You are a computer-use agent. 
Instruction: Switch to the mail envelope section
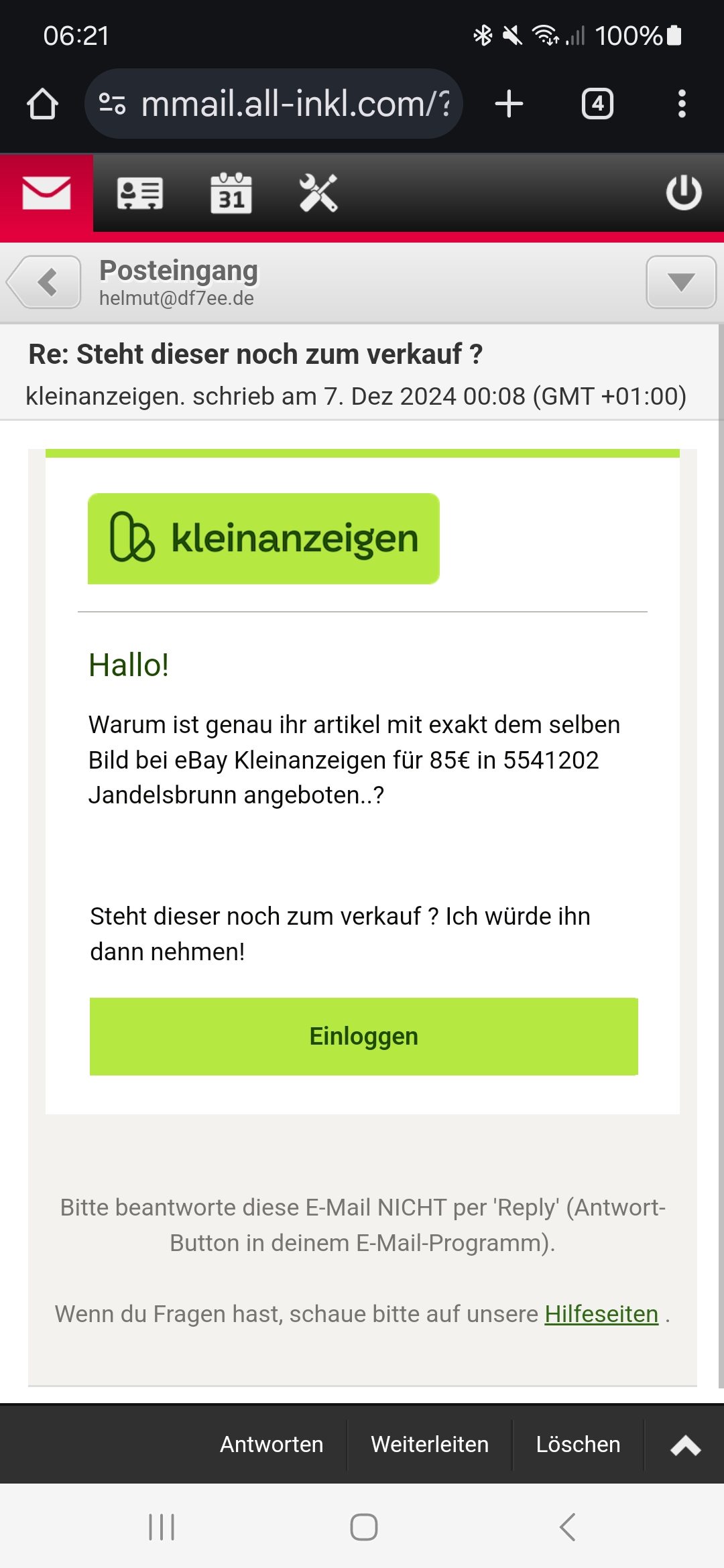[46, 193]
